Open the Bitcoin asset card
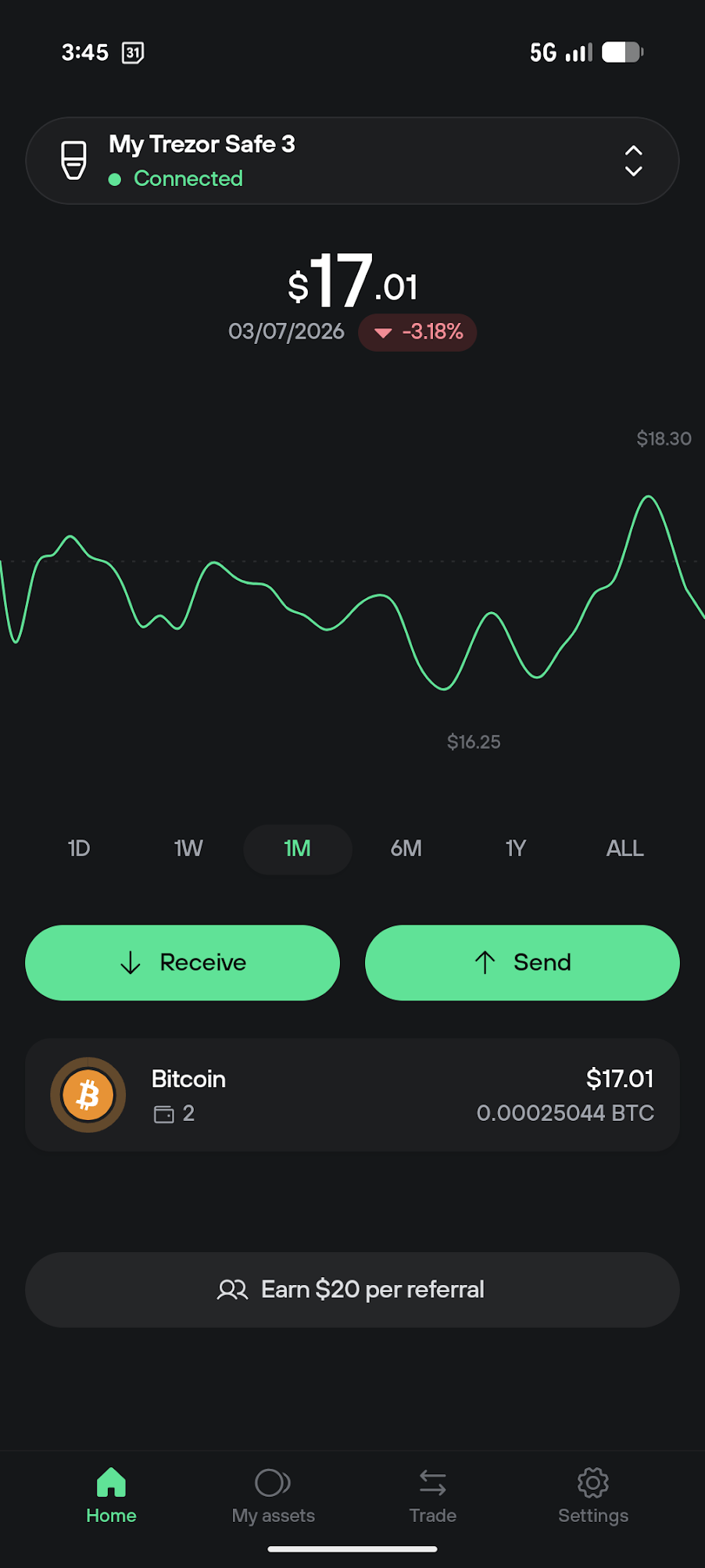 pos(352,1095)
